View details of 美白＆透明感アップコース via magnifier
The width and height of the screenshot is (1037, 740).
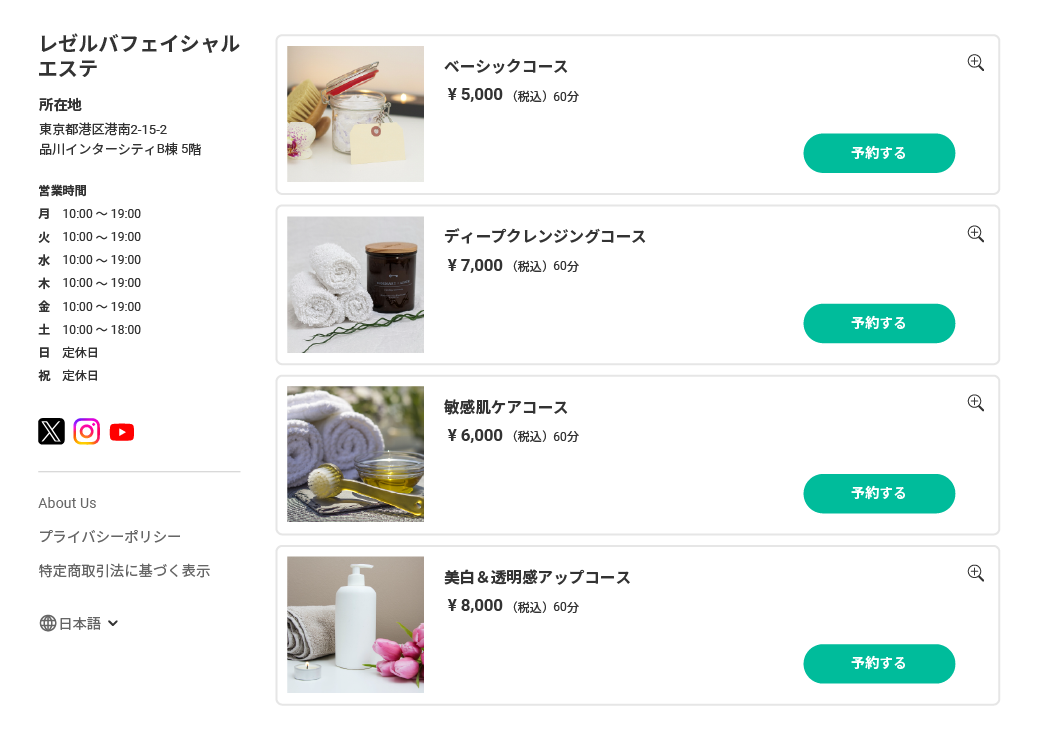[x=976, y=573]
